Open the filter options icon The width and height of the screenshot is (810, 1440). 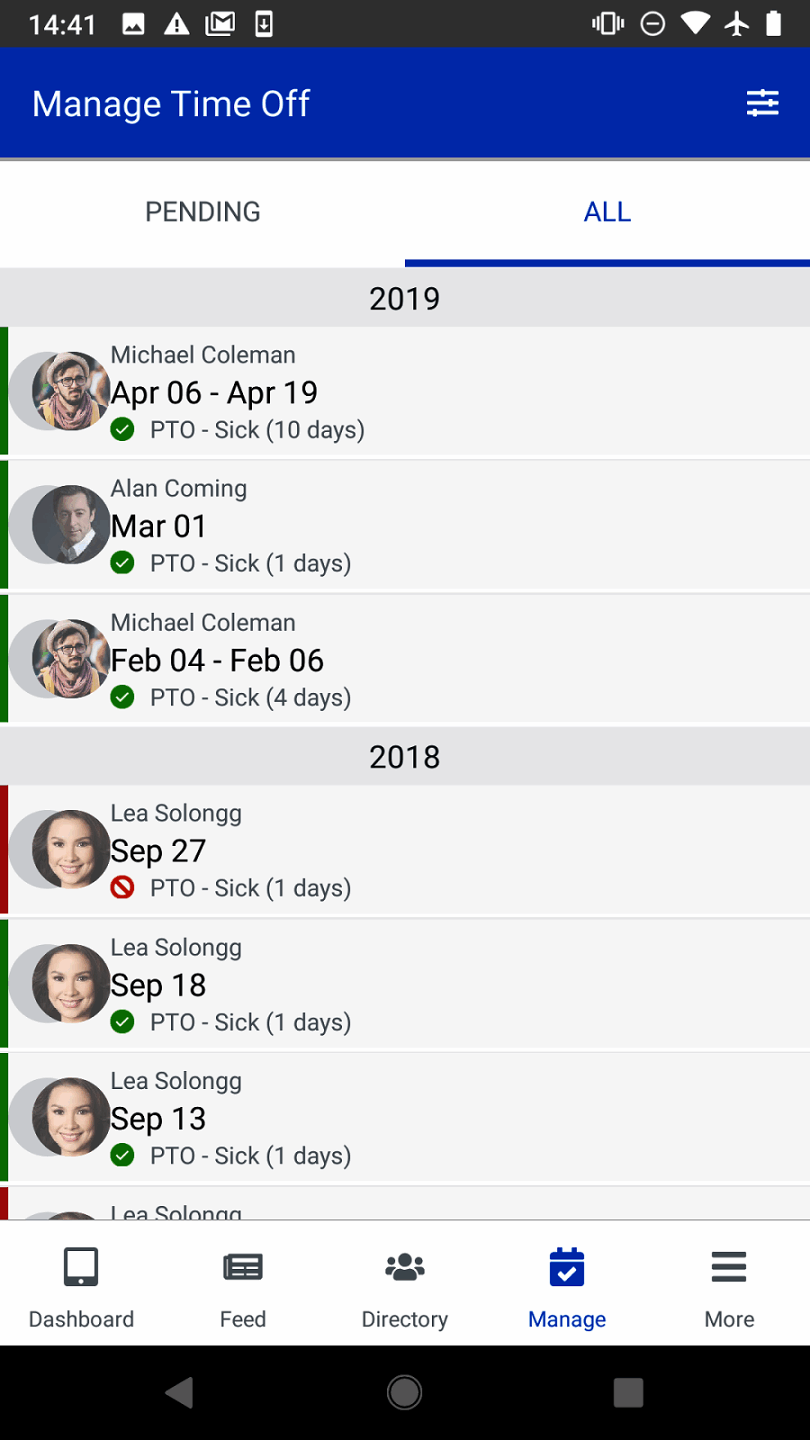763,102
